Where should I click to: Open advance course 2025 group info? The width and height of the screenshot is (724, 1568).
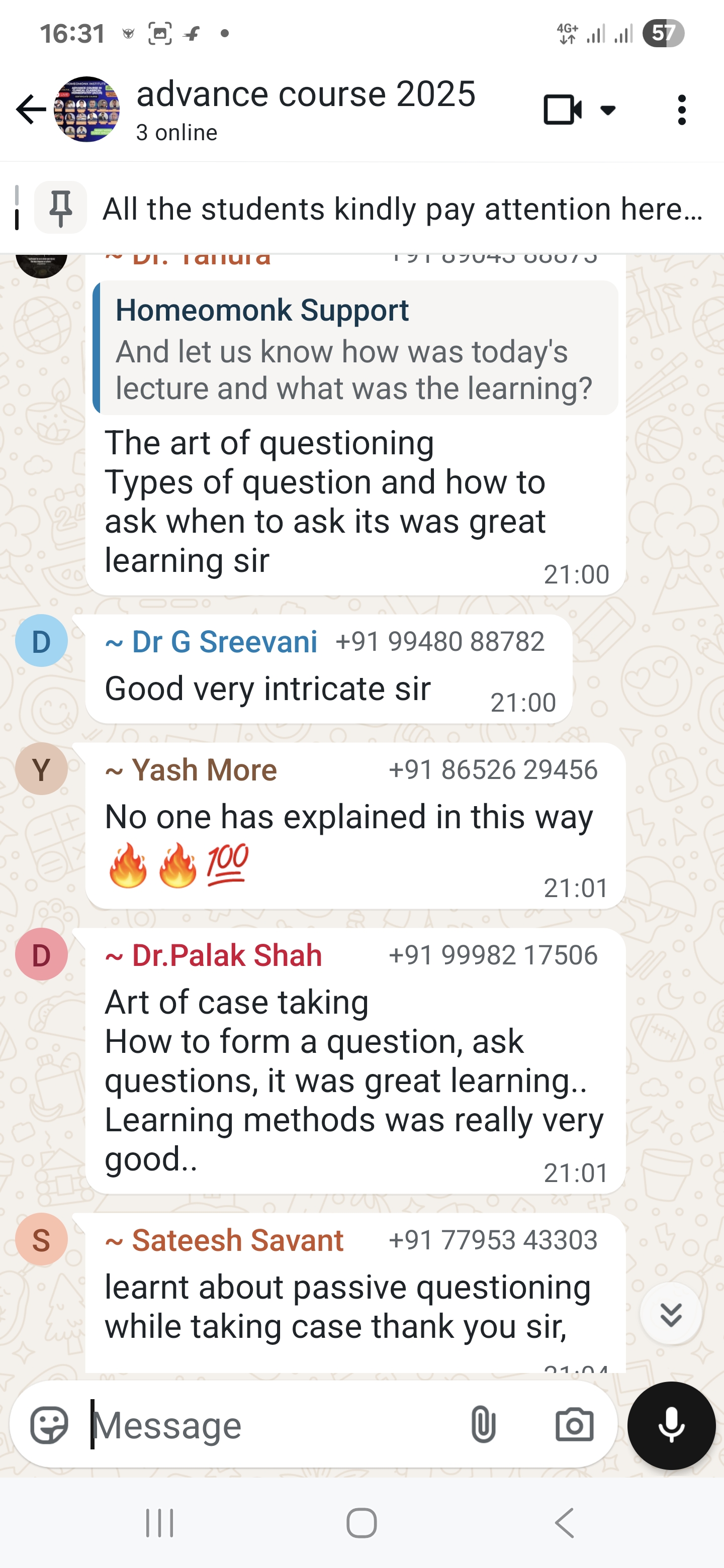(x=305, y=109)
